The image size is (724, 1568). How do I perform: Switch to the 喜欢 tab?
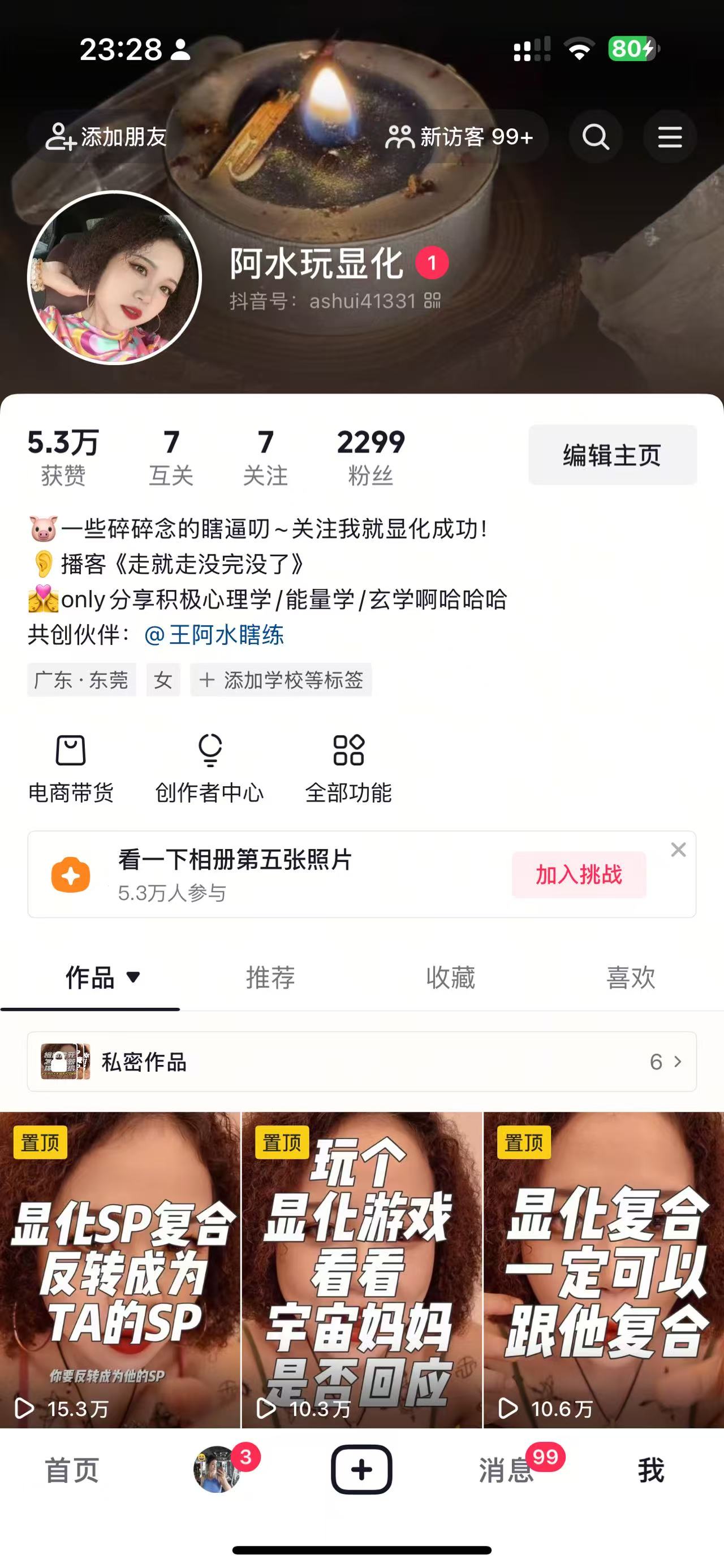tap(630, 977)
